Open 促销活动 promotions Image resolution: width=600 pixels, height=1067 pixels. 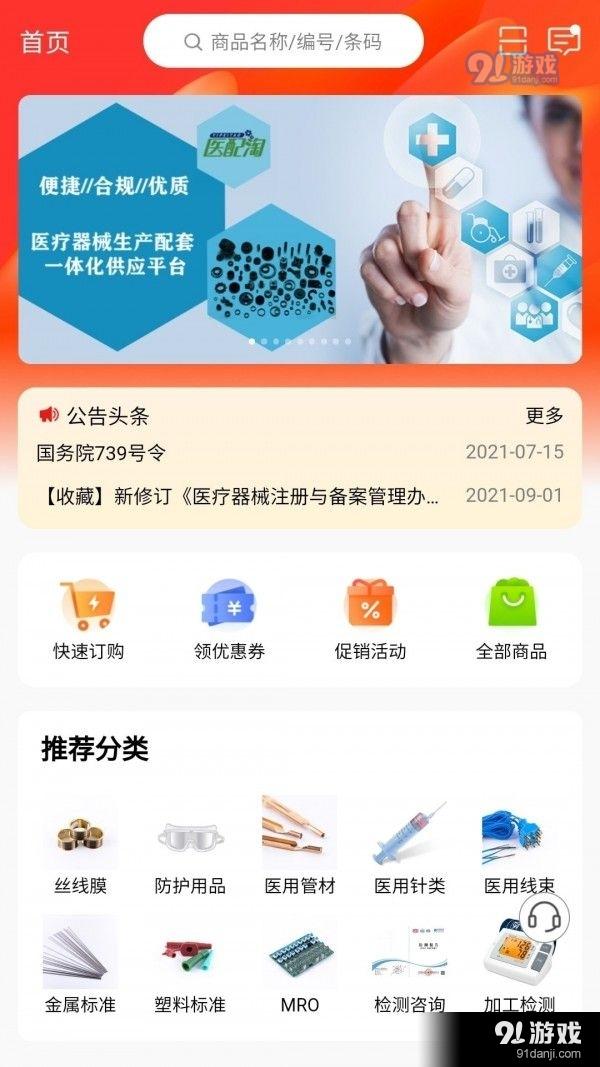(370, 620)
